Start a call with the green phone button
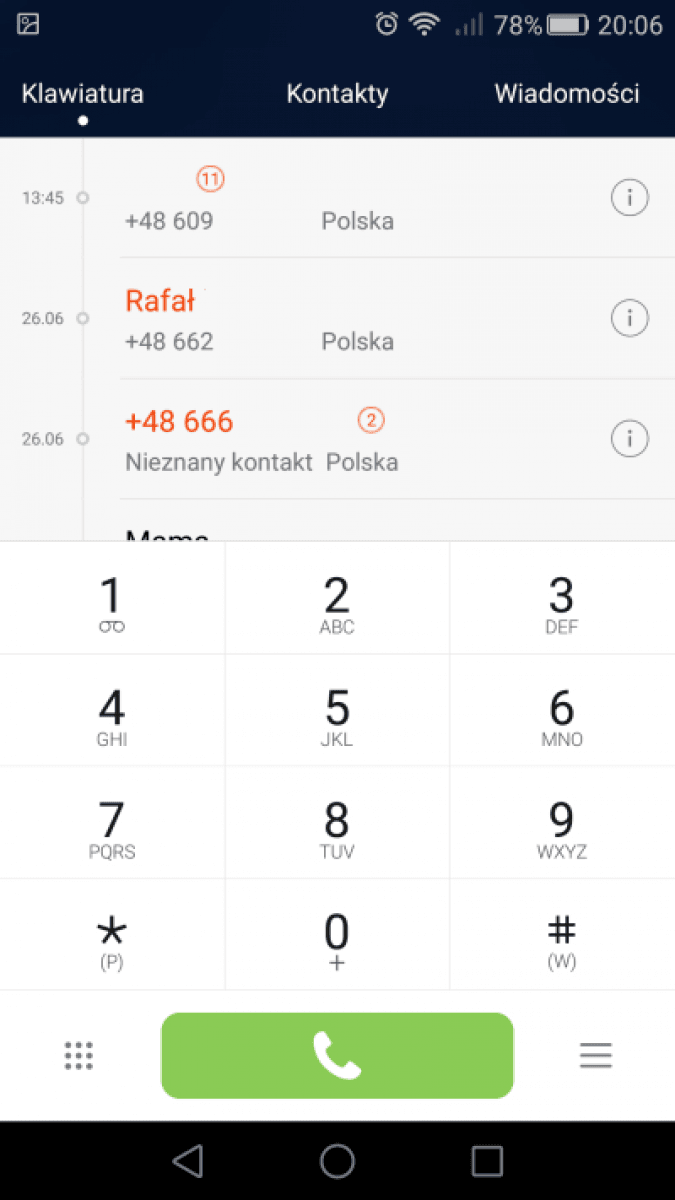Viewport: 675px width, 1200px height. pos(337,1055)
